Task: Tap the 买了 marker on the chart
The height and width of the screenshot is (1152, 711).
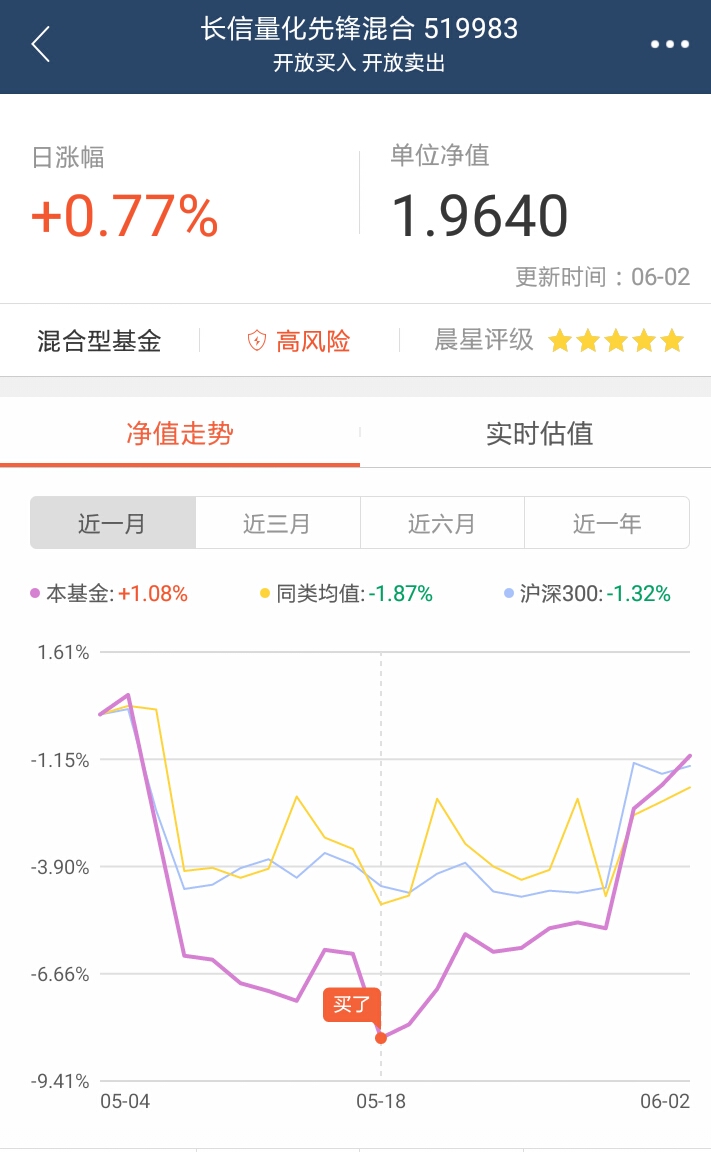Action: click(x=352, y=1004)
